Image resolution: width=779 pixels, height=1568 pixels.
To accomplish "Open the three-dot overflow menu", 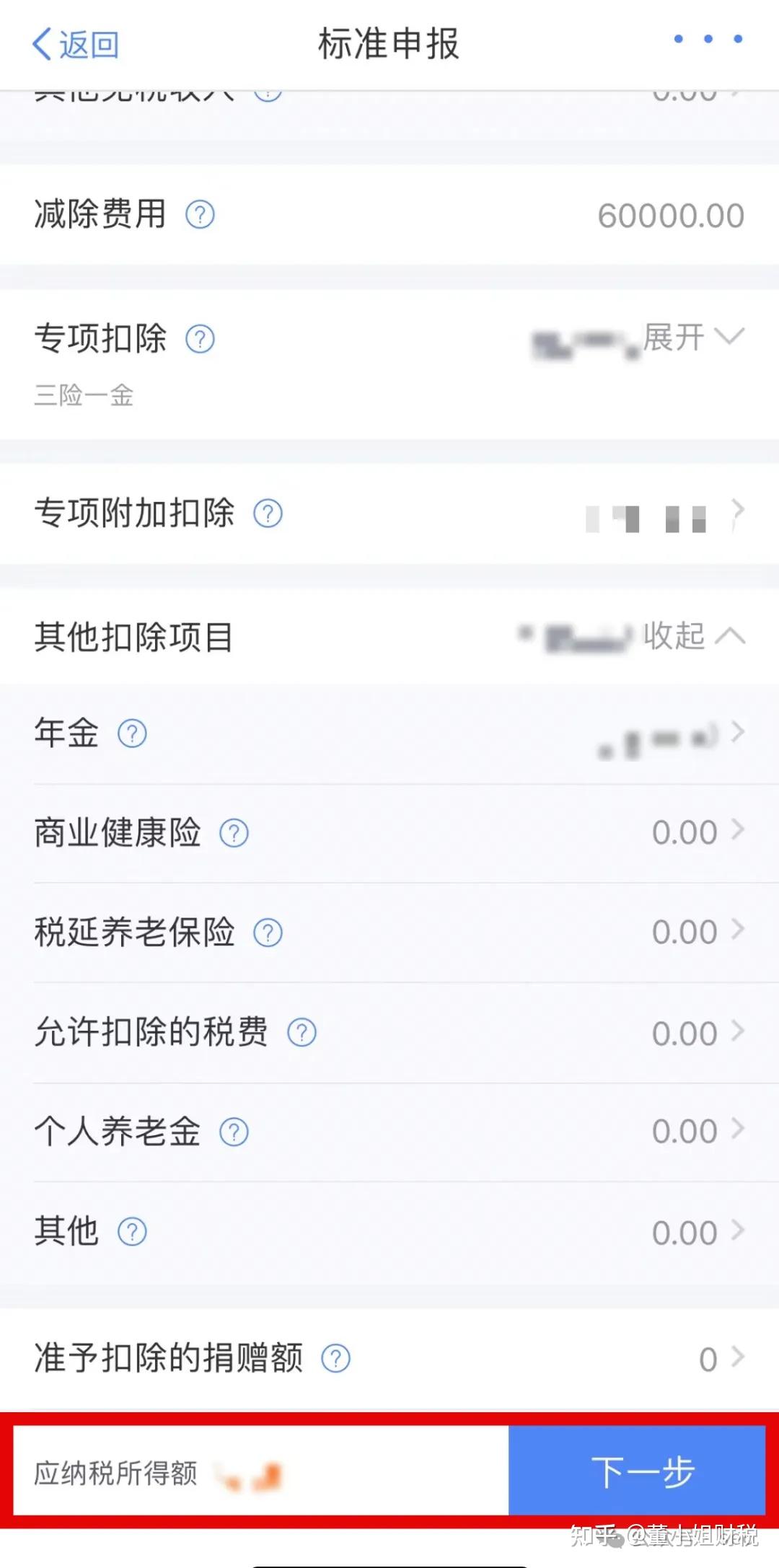I will tap(708, 39).
